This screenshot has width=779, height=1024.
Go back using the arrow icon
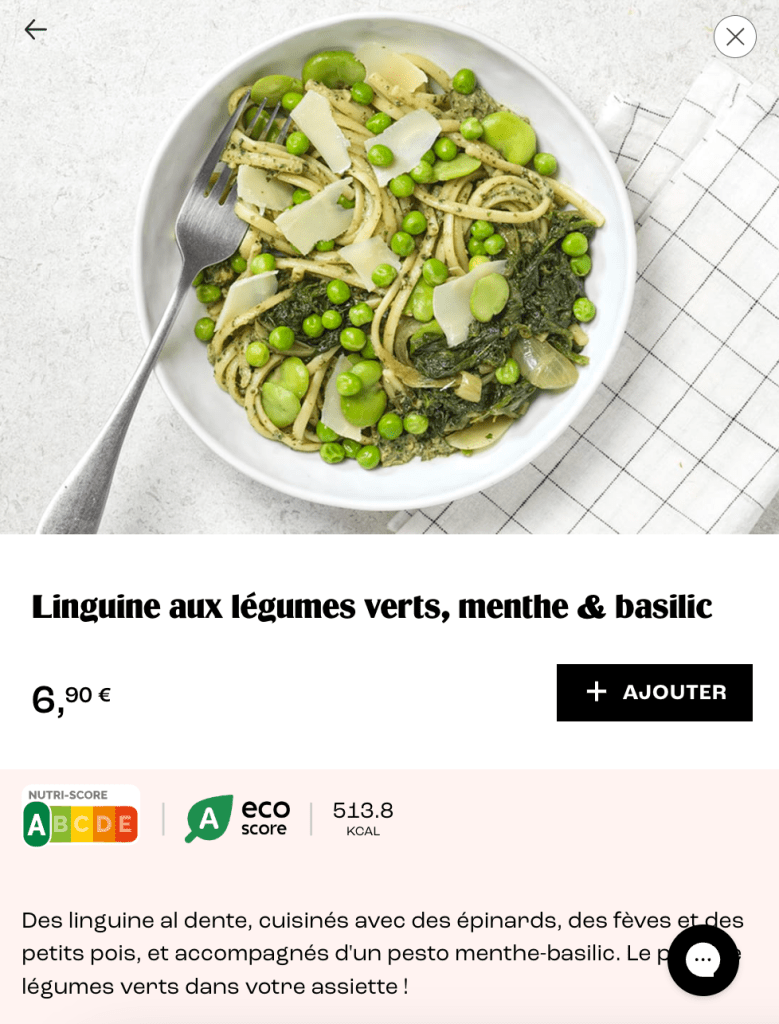click(36, 30)
